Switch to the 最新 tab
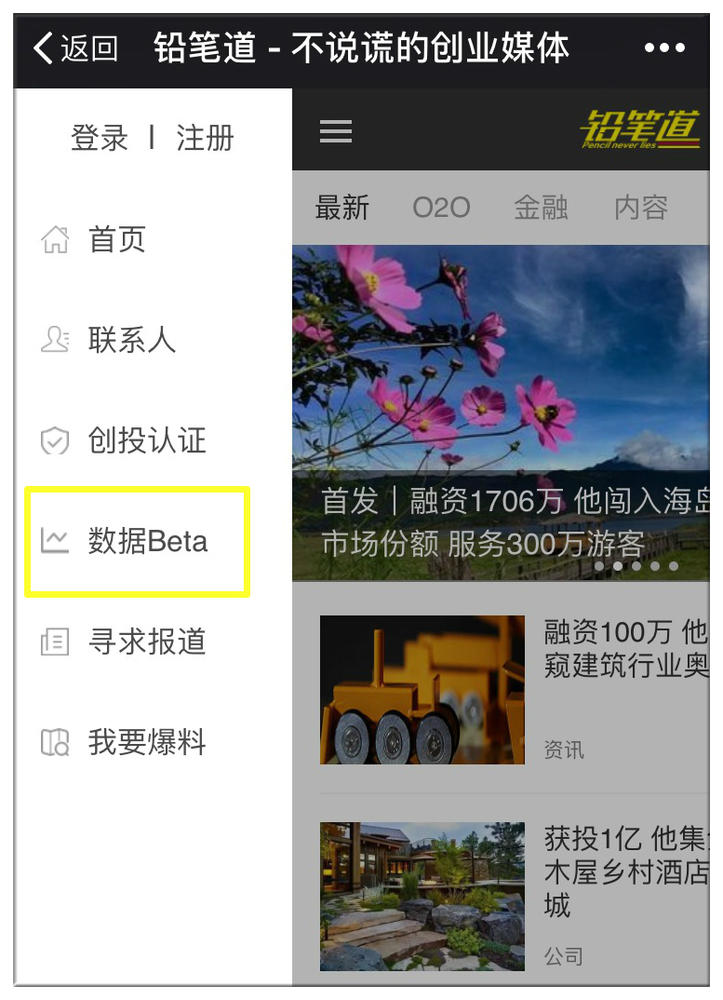Viewport: 723px width, 1000px height. (342, 208)
